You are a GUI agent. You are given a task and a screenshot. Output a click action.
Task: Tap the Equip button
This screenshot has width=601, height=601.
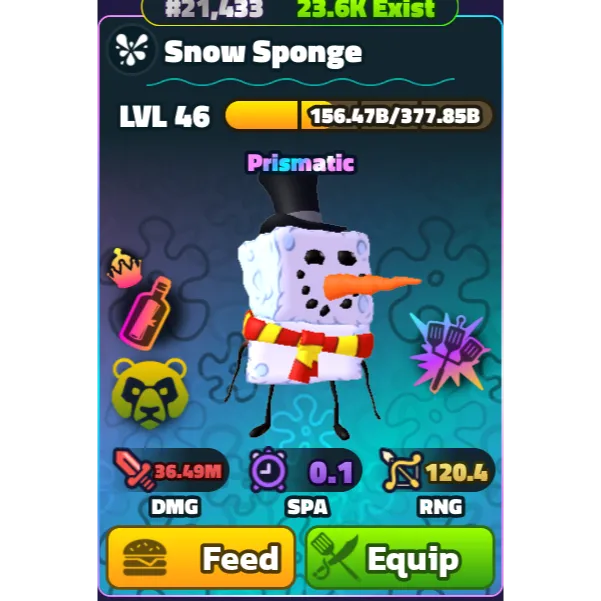[x=400, y=558]
